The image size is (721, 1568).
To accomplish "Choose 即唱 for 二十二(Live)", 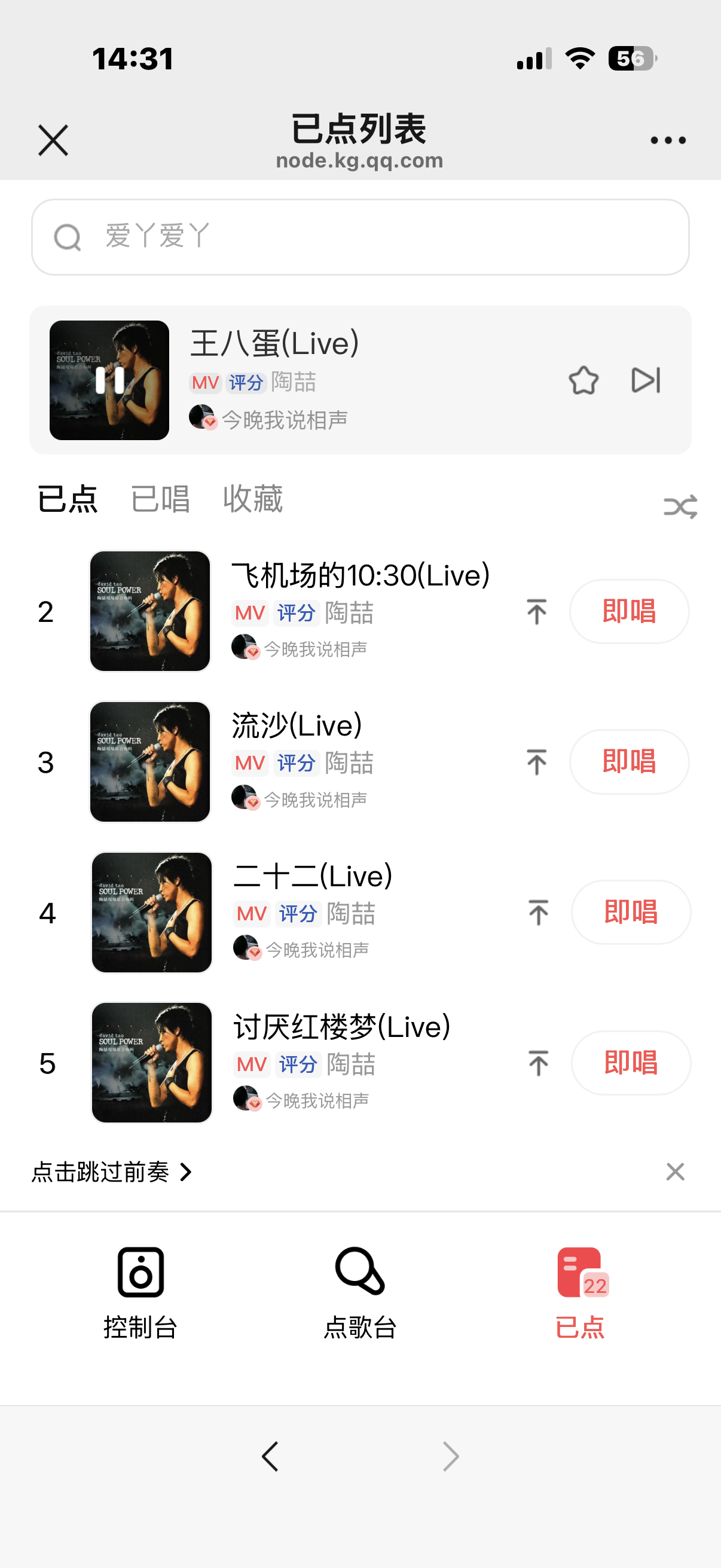I will (x=630, y=913).
